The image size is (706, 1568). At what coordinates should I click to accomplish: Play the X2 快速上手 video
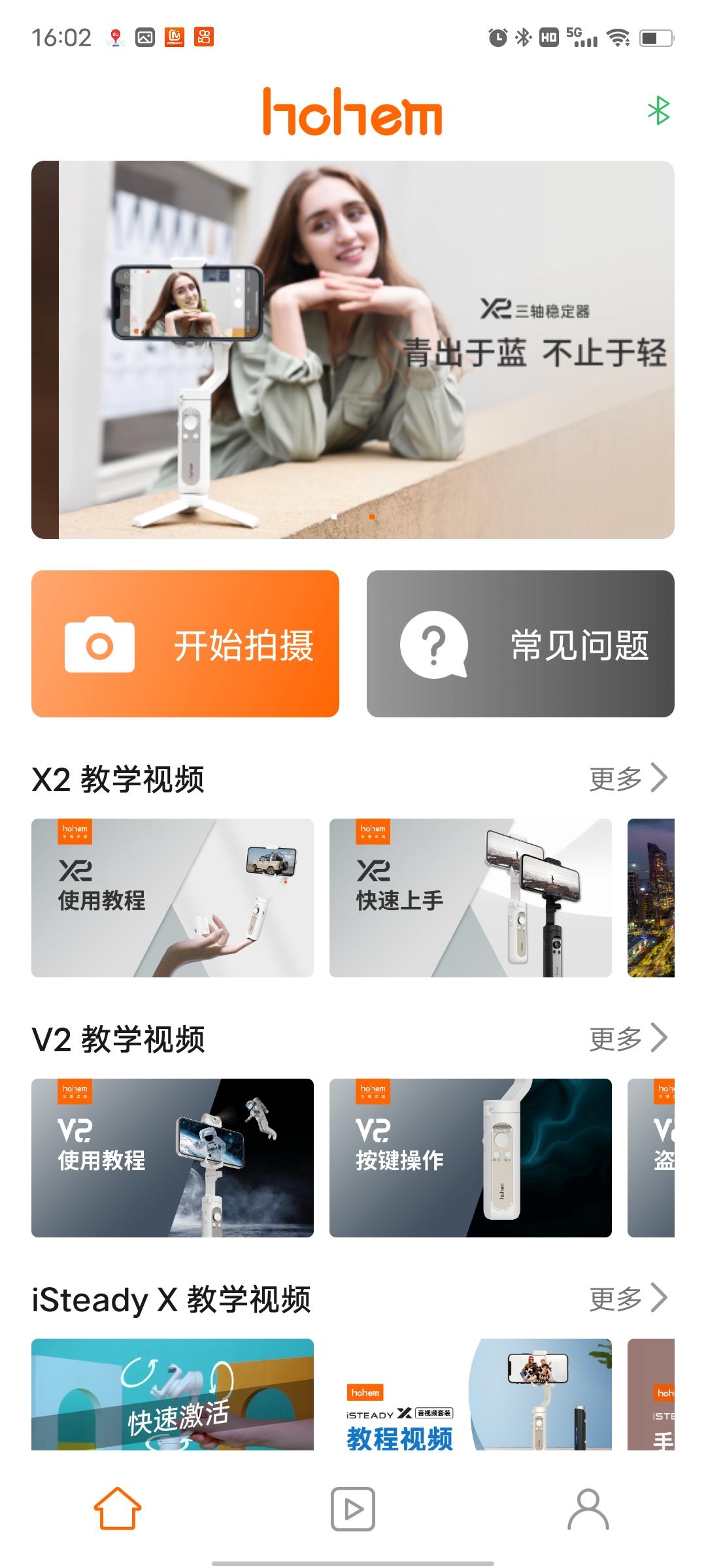pyautogui.click(x=471, y=898)
